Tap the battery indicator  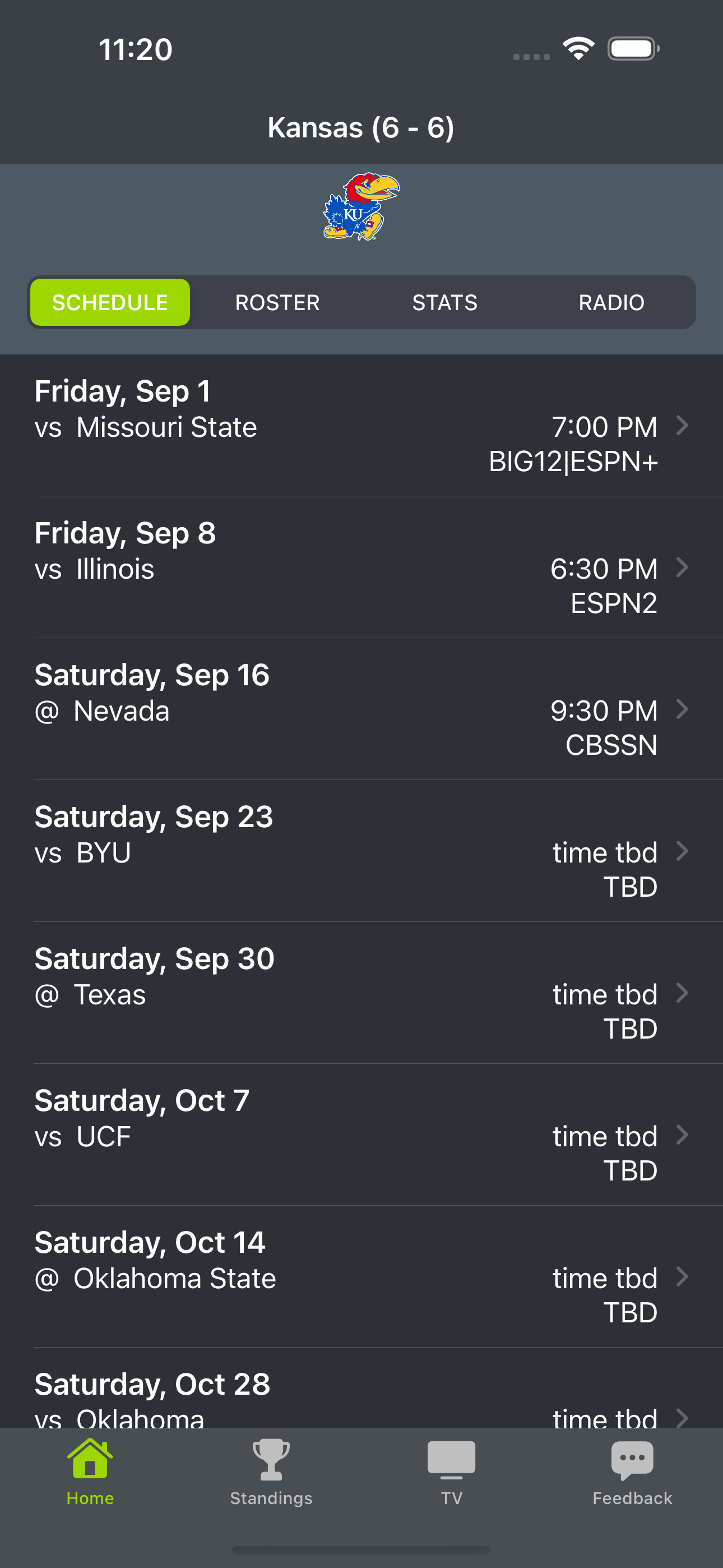pos(633,48)
